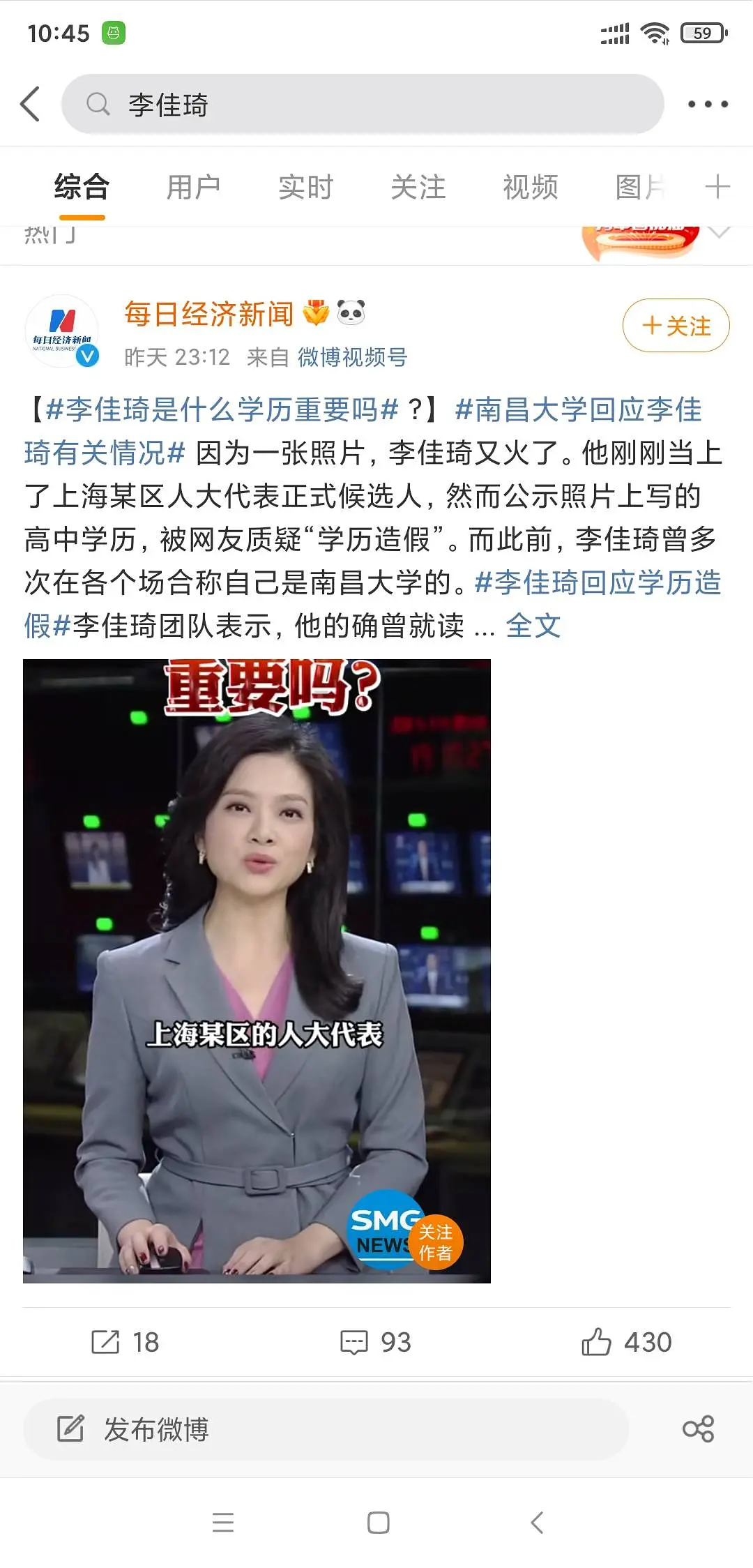Open the three-dot overflow menu
This screenshot has height=1568, width=753.
pos(708,105)
